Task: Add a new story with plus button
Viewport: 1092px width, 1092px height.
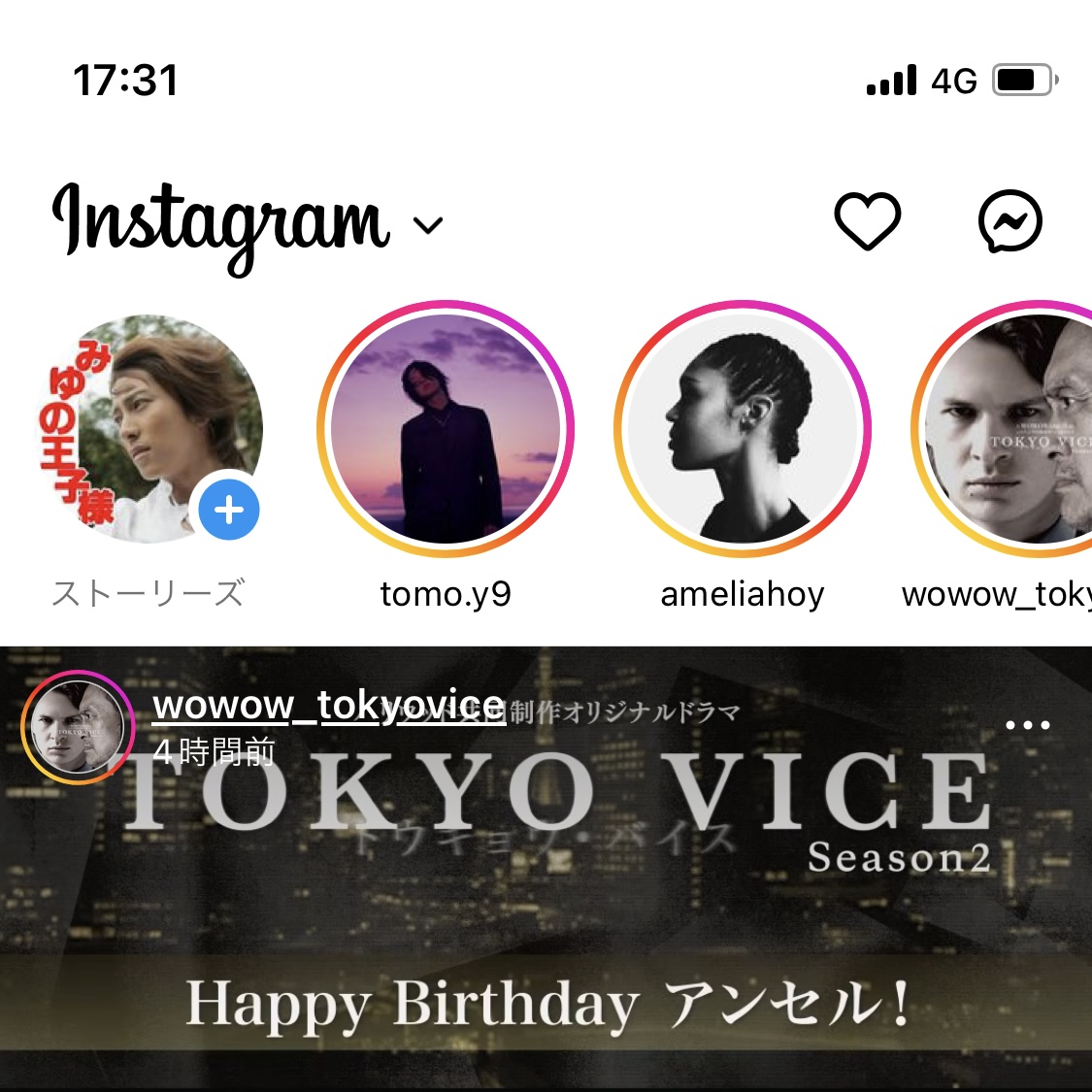Action: 229,510
